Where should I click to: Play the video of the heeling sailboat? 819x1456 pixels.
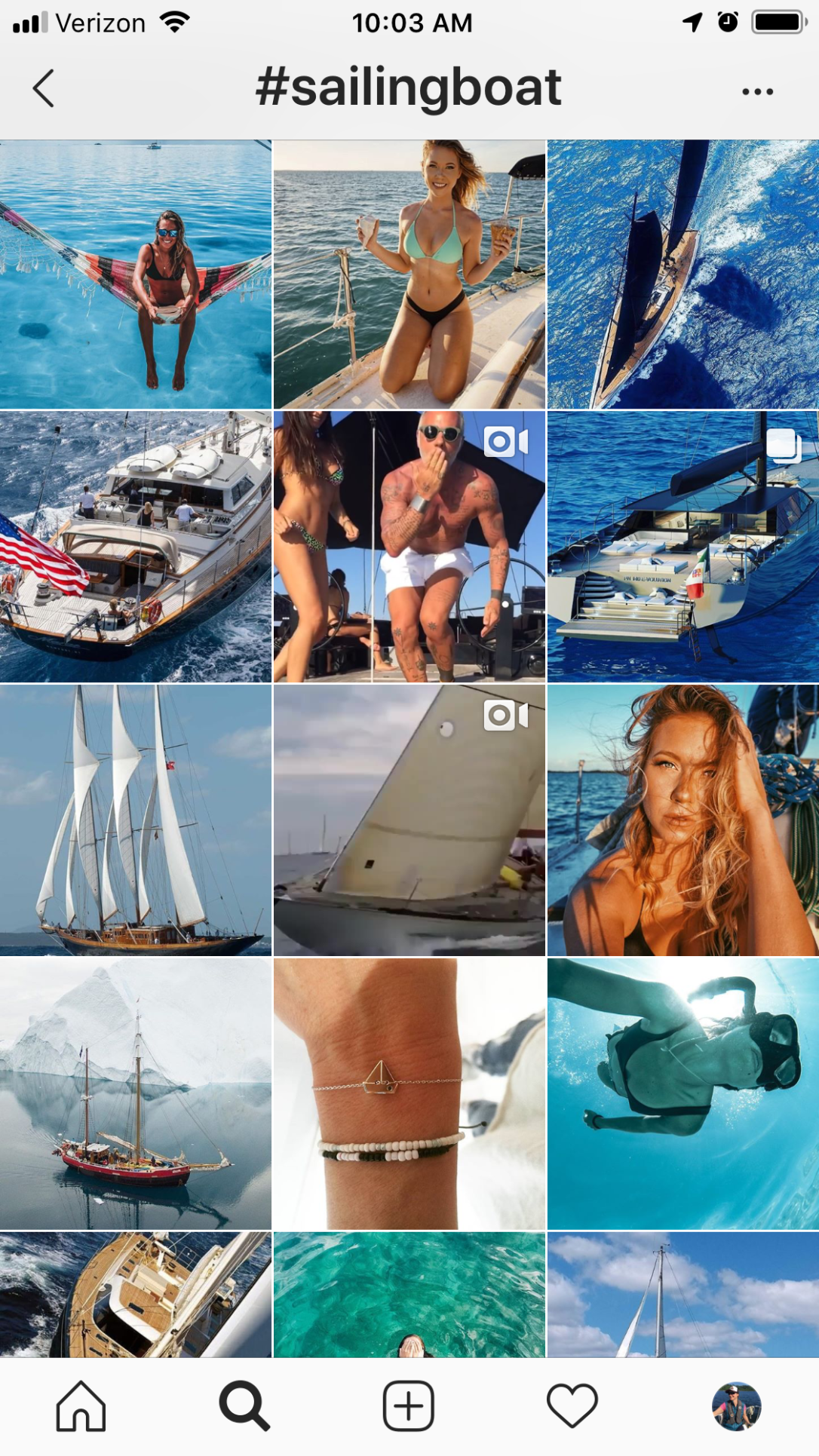click(409, 820)
